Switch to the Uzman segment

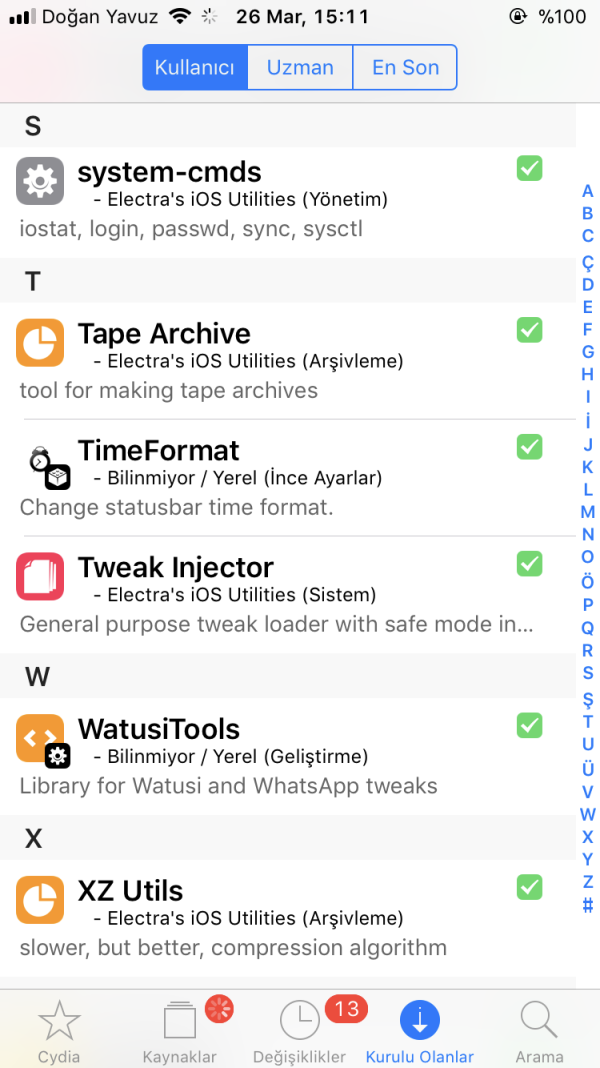click(300, 68)
